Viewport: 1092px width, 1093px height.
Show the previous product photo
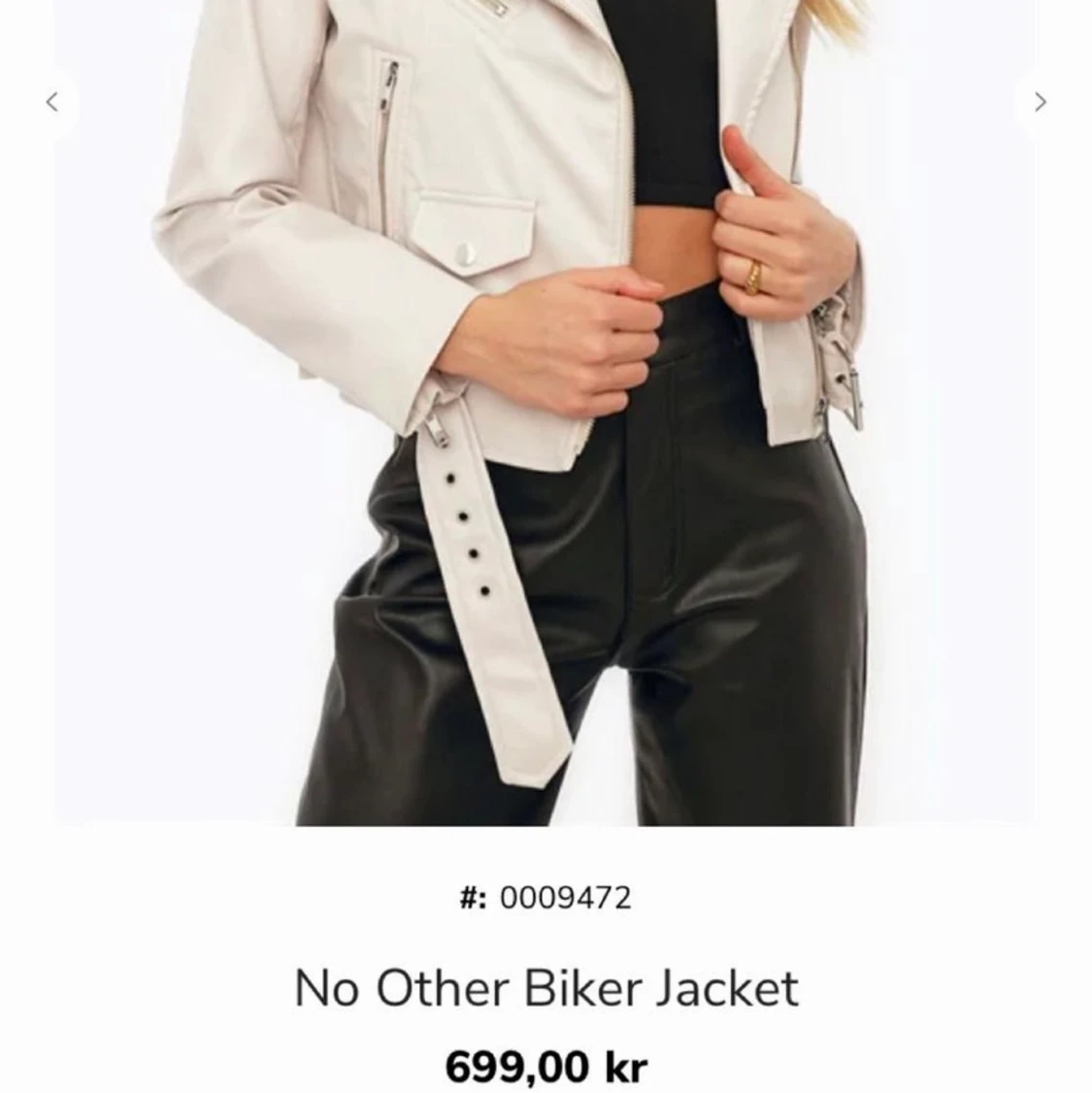click(52, 101)
